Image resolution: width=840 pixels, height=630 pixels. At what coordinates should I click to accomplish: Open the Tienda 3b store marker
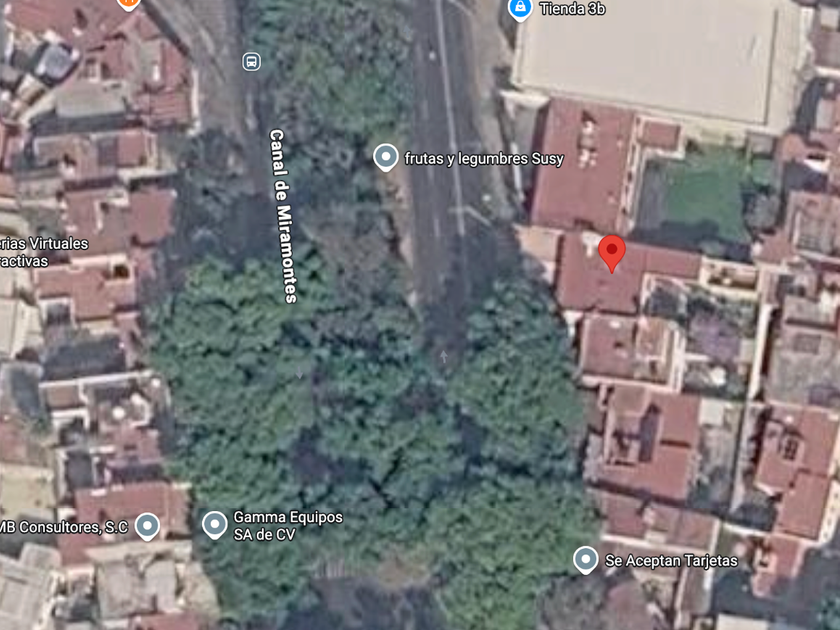[x=519, y=10]
